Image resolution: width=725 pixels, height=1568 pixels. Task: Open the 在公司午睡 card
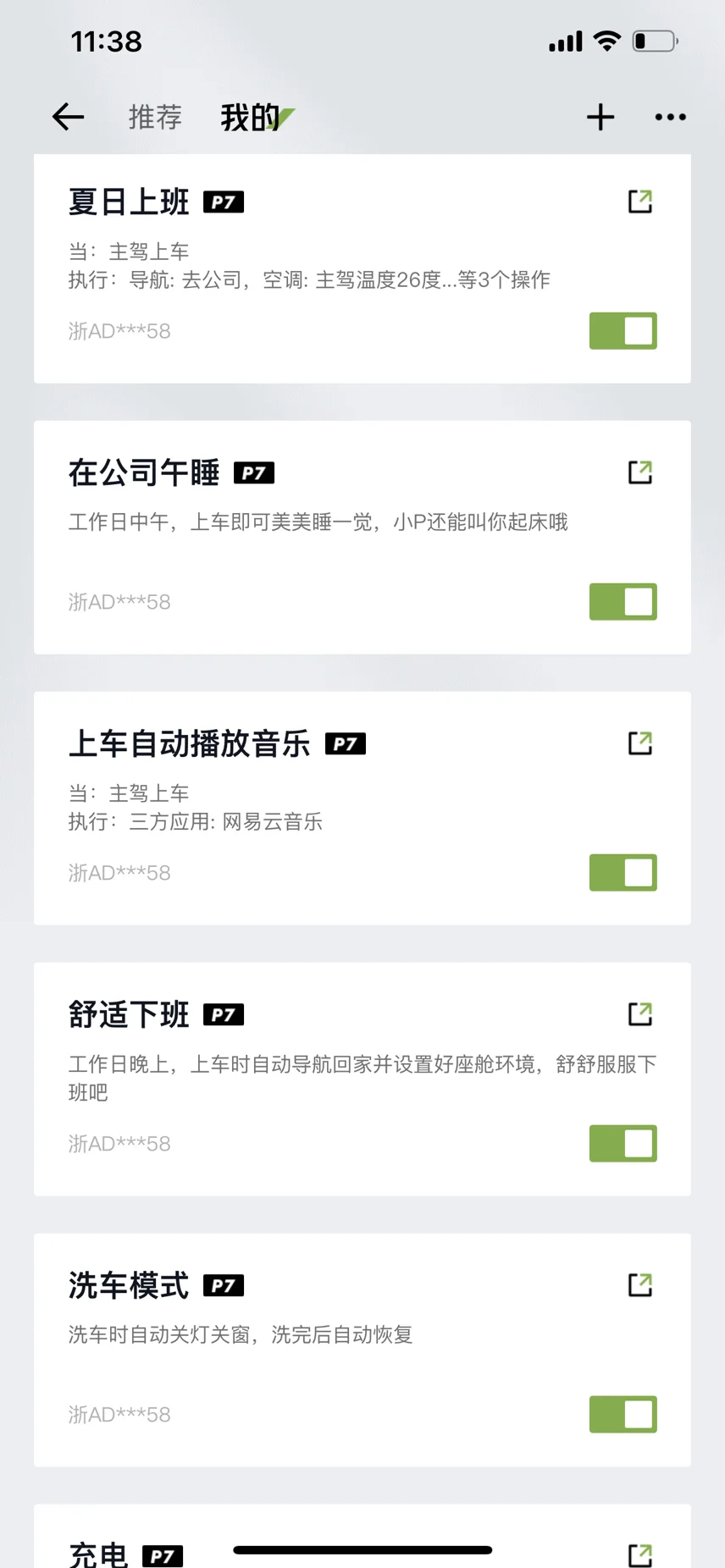pos(362,538)
